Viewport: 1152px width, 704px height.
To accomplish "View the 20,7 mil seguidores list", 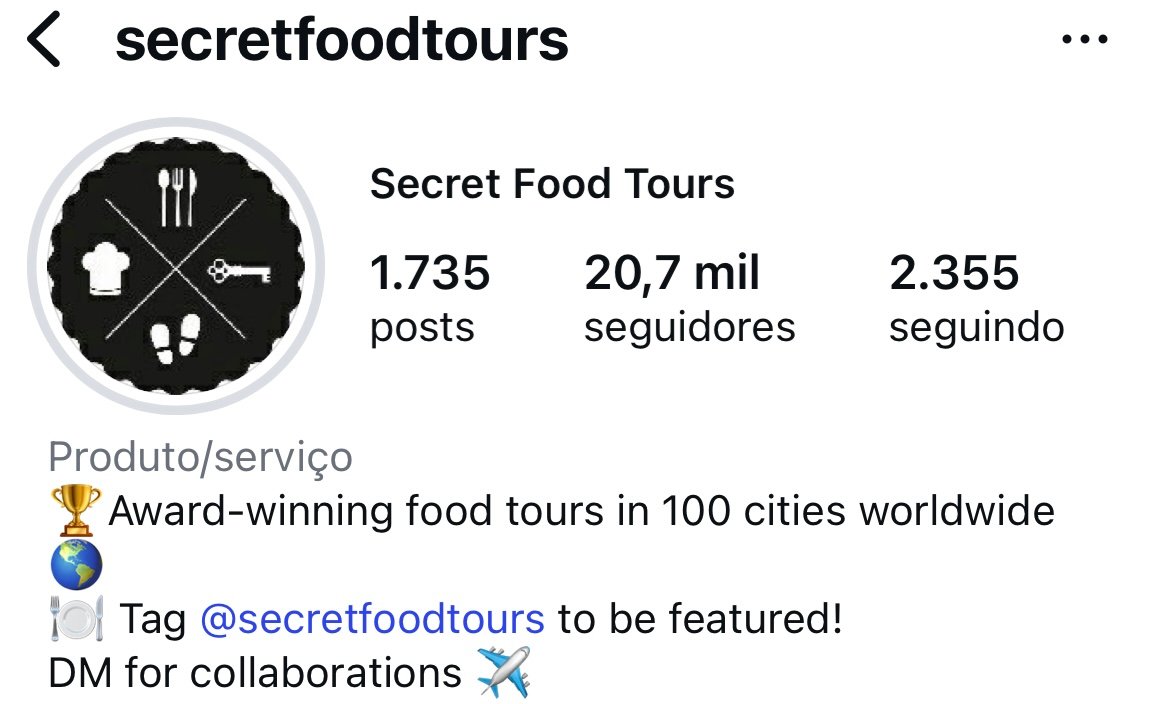I will tap(689, 298).
